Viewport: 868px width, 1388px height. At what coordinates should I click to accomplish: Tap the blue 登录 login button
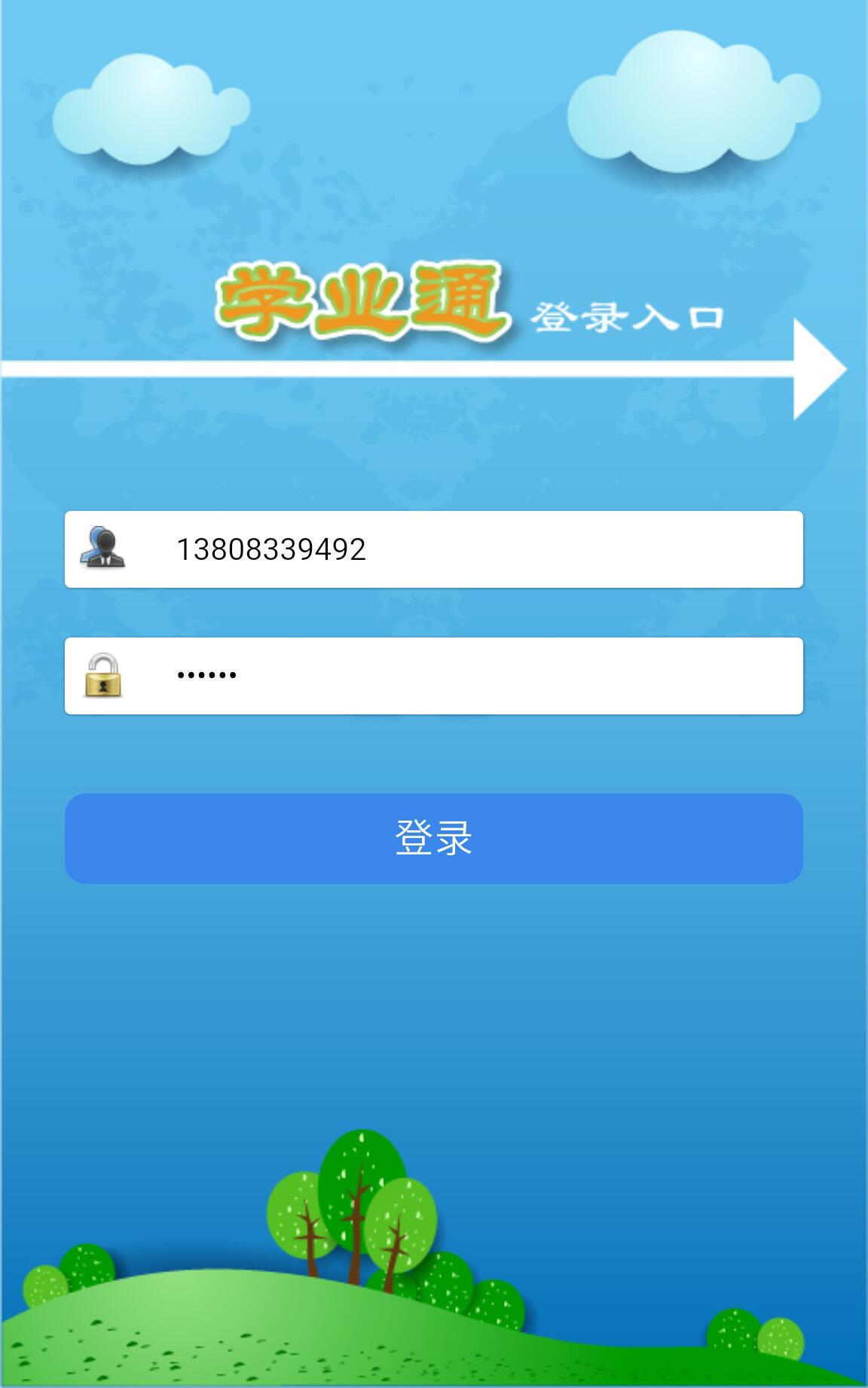[434, 838]
